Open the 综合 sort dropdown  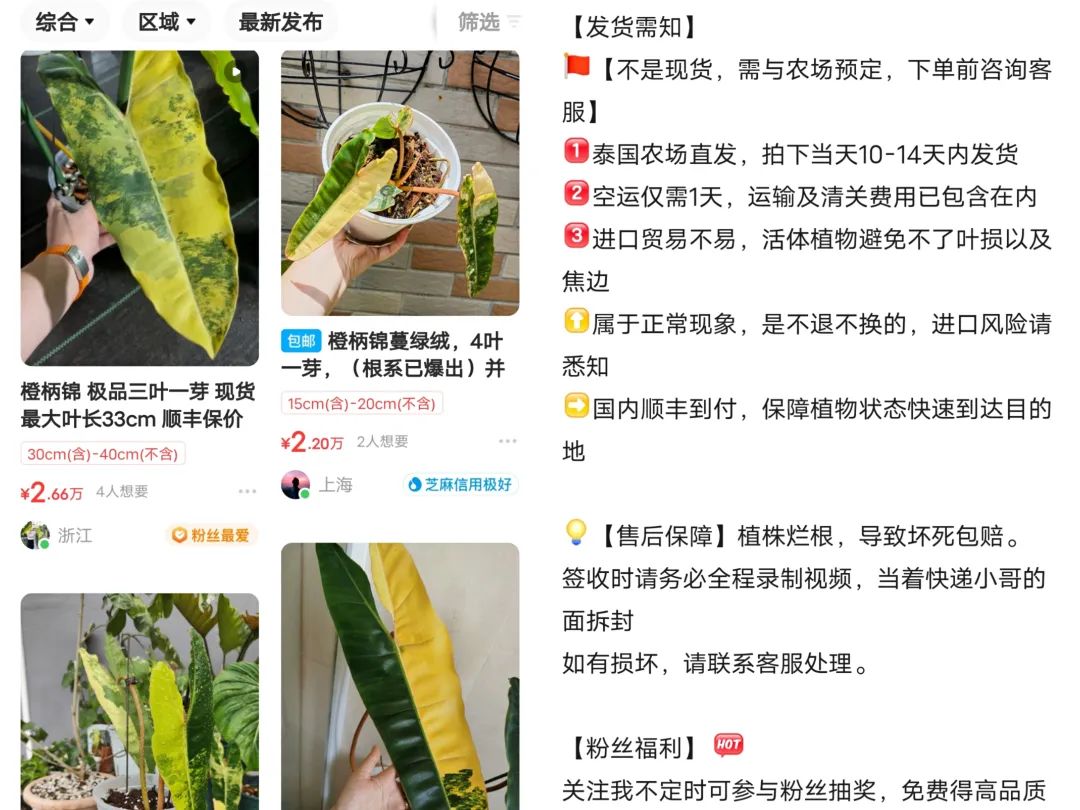[65, 22]
